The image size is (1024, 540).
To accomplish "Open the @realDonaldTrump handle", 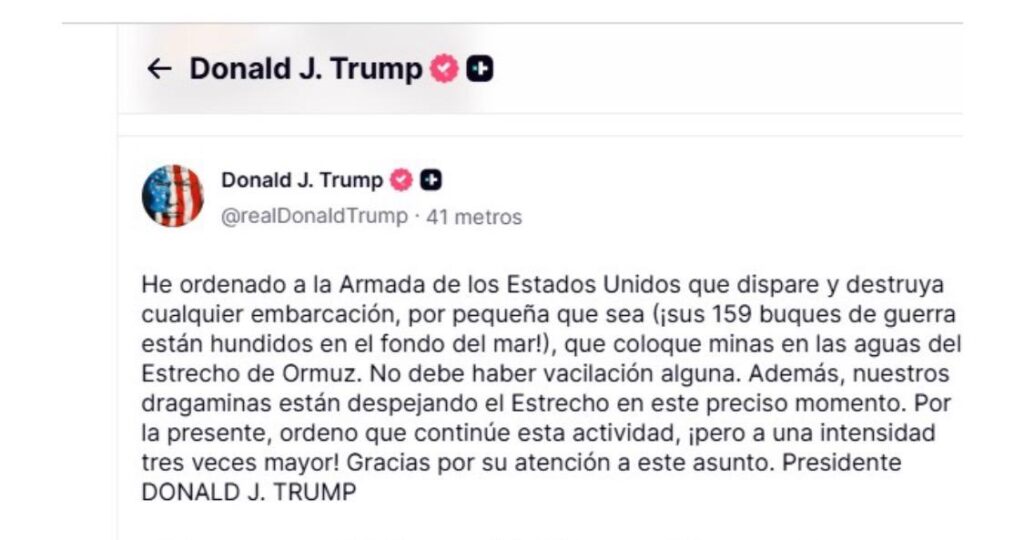I will tap(315, 217).
